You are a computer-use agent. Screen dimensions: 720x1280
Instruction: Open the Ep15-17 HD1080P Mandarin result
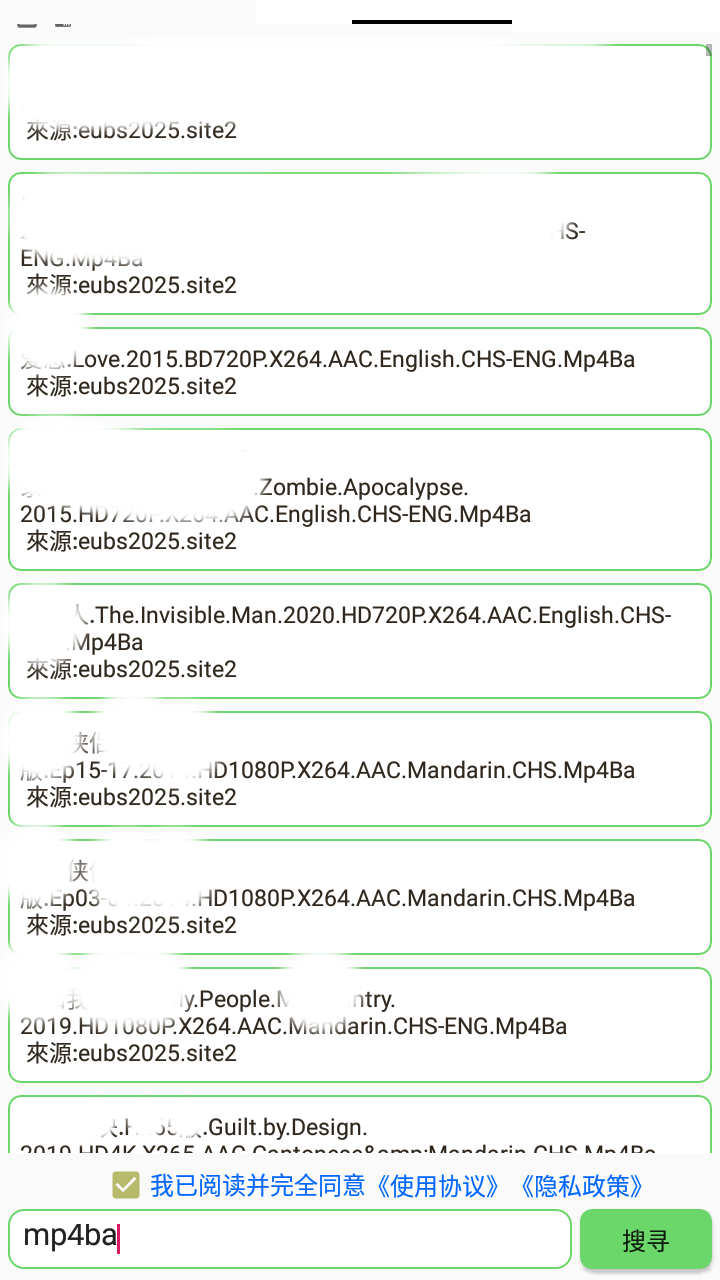360,770
